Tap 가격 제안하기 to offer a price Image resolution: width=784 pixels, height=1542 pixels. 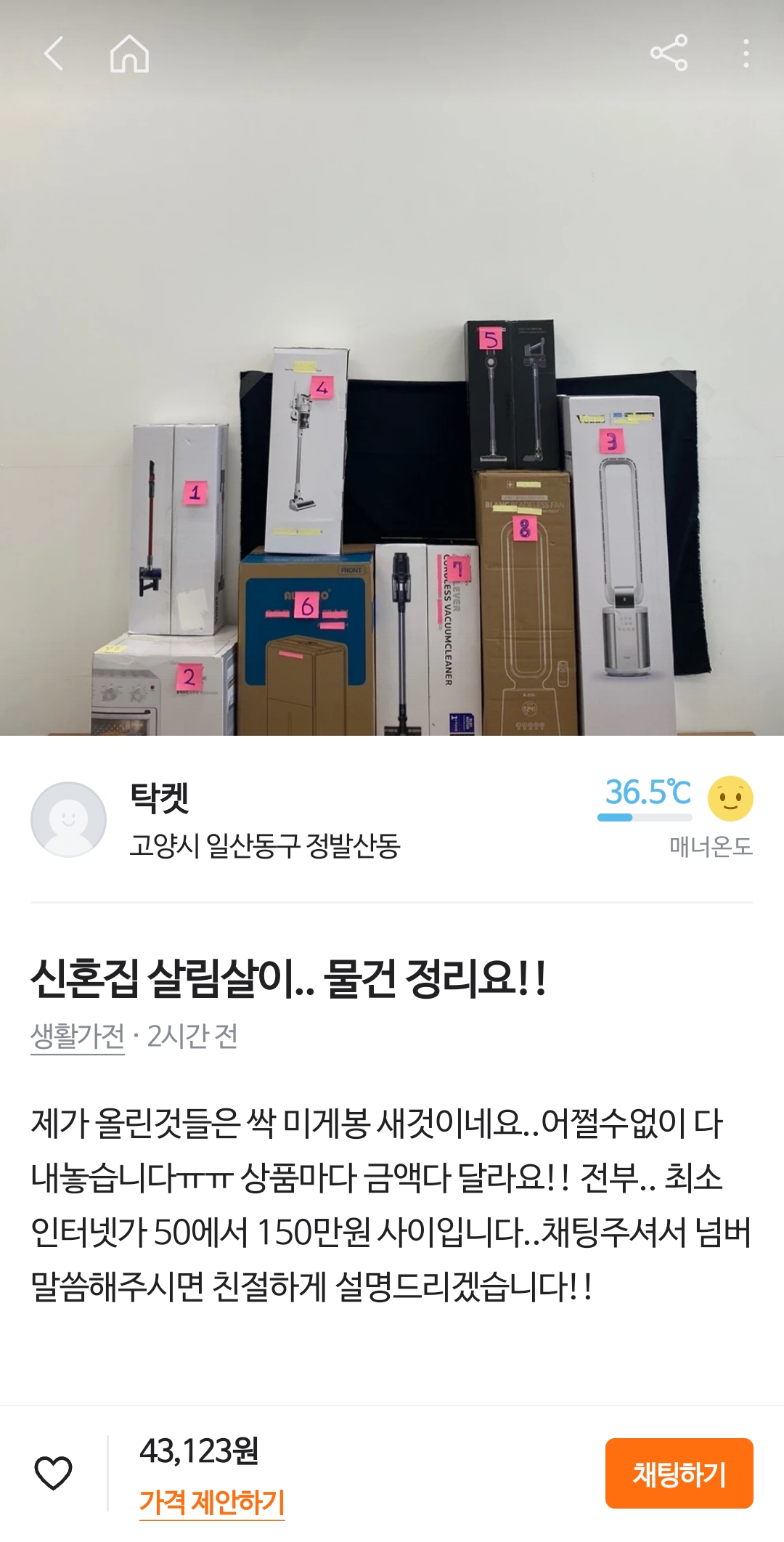click(212, 1502)
